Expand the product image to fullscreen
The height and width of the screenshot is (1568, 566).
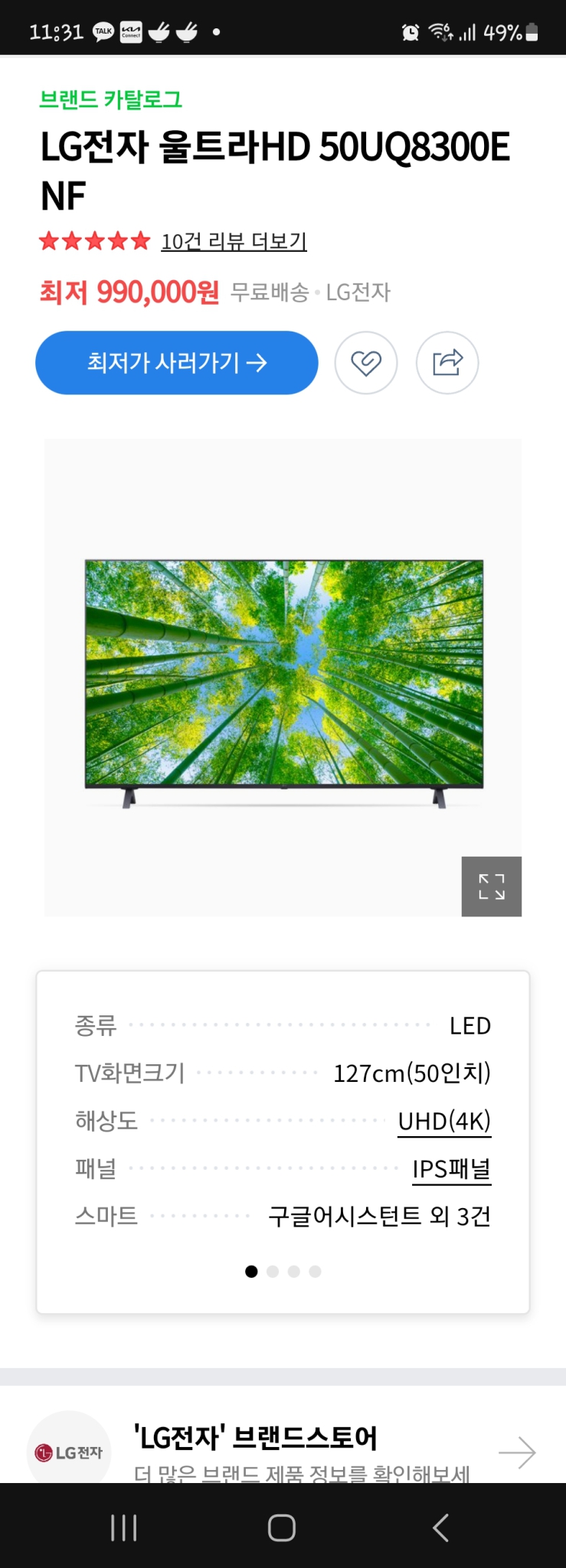click(x=491, y=886)
